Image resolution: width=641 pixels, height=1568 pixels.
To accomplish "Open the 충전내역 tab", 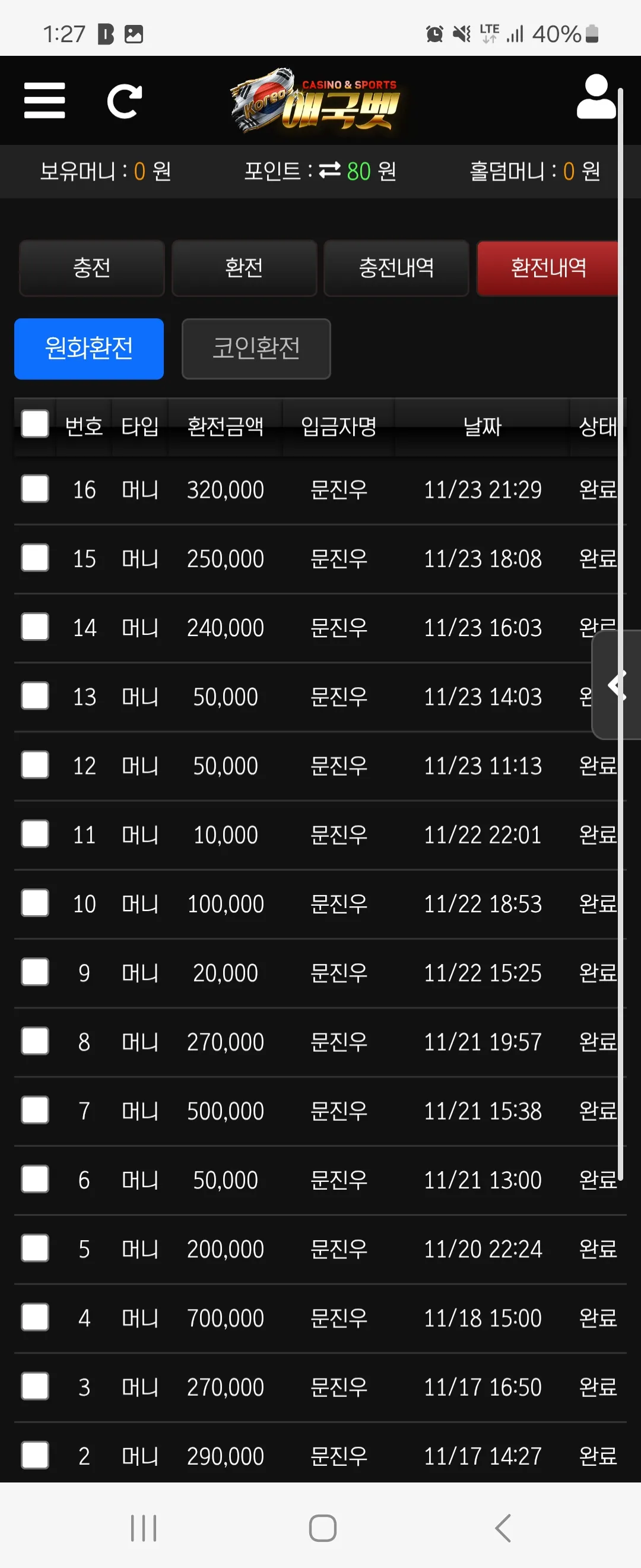I will pos(396,268).
